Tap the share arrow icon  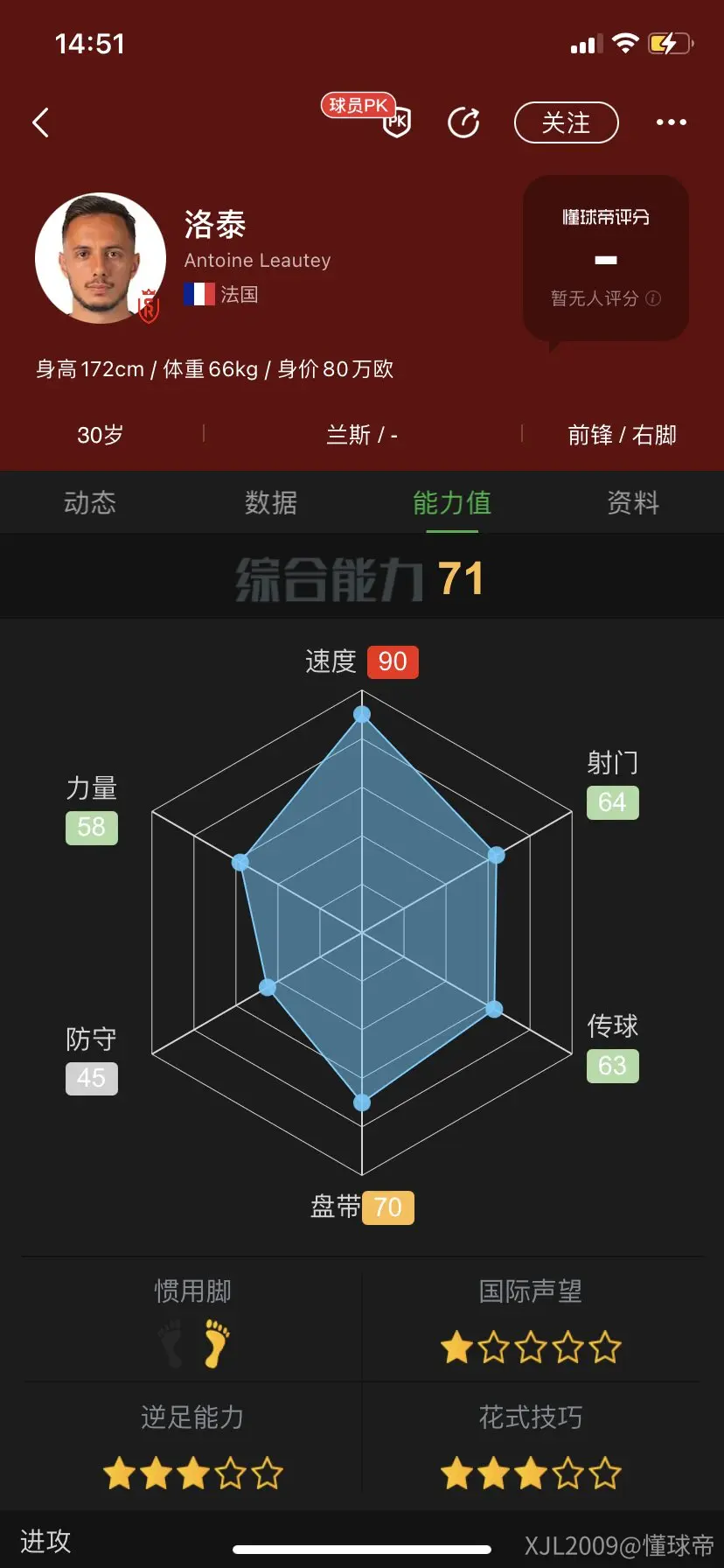(x=463, y=122)
